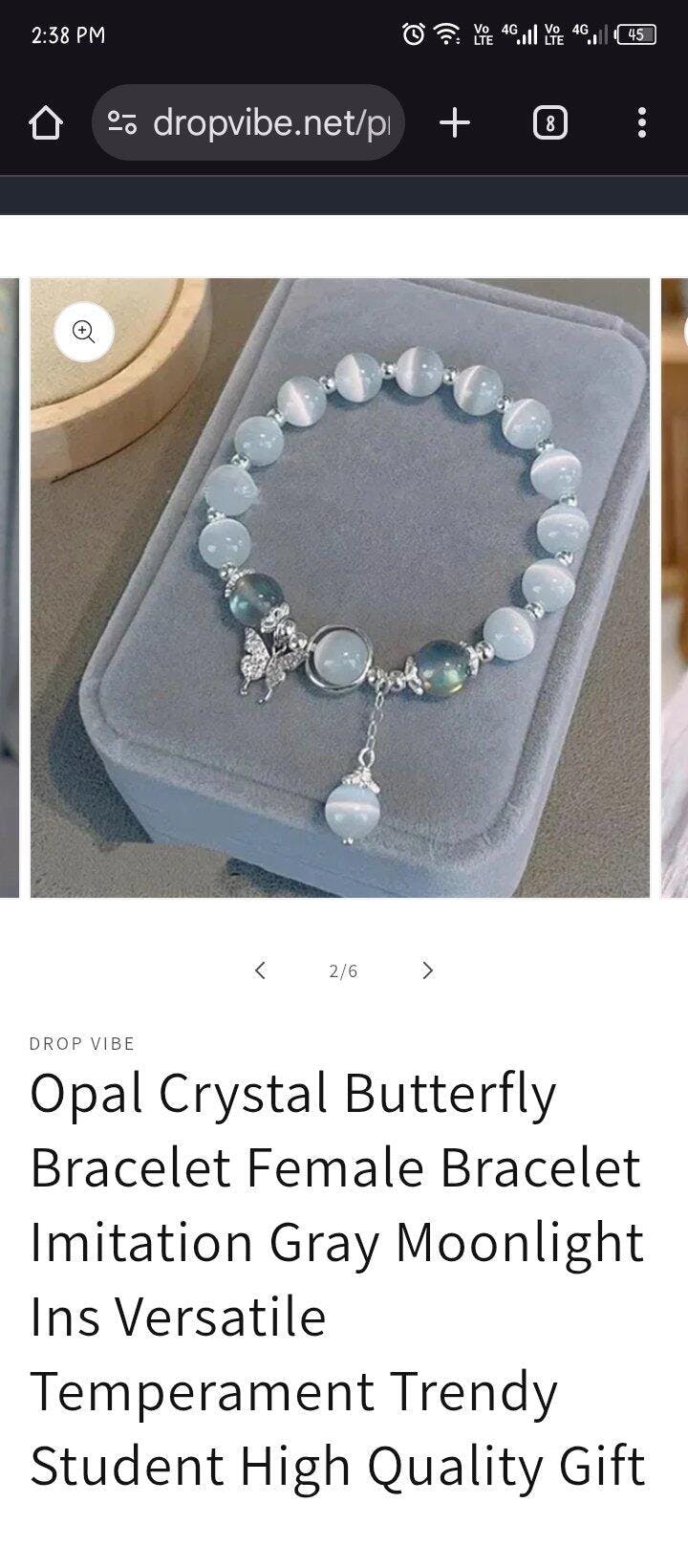
Task: Zoom into the bracelet product image
Action: 84,332
